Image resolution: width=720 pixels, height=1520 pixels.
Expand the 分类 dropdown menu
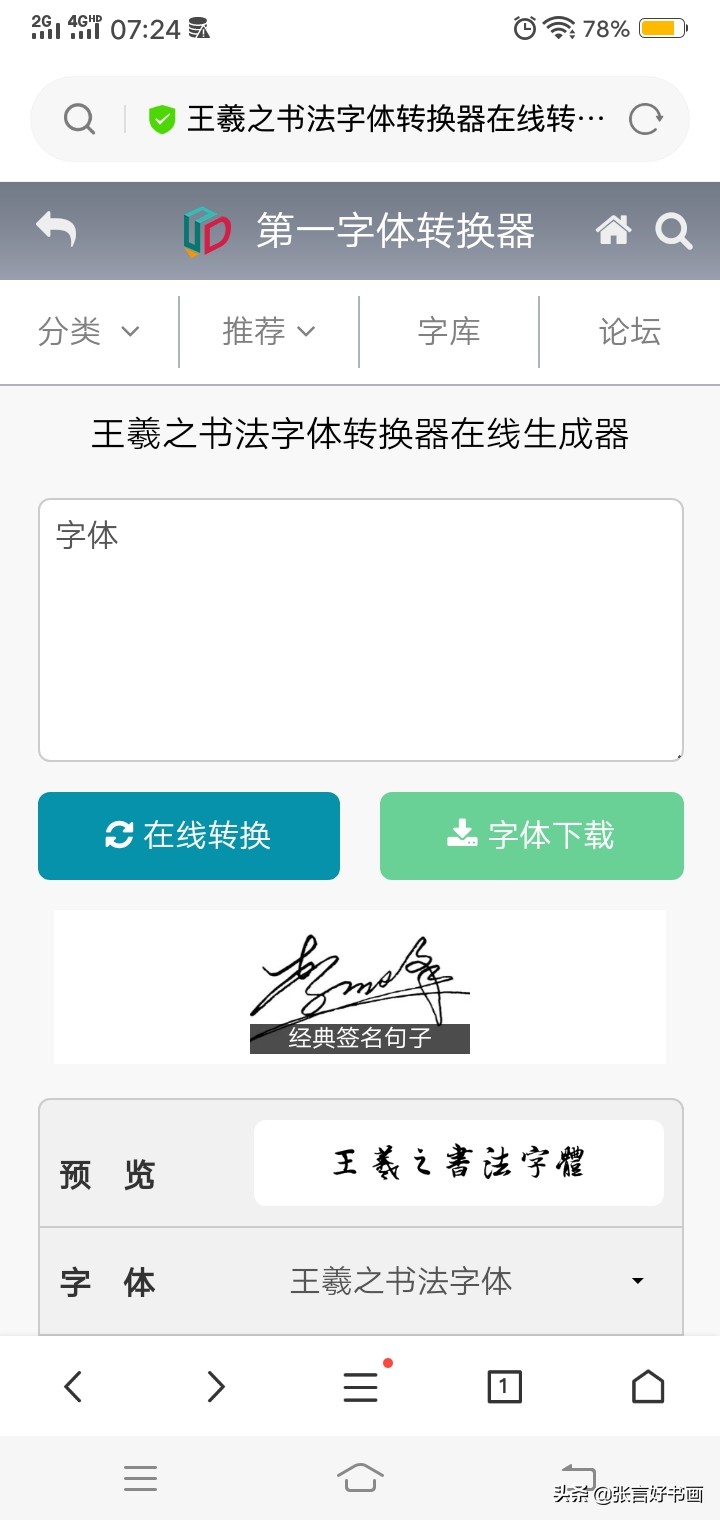pyautogui.click(x=88, y=331)
